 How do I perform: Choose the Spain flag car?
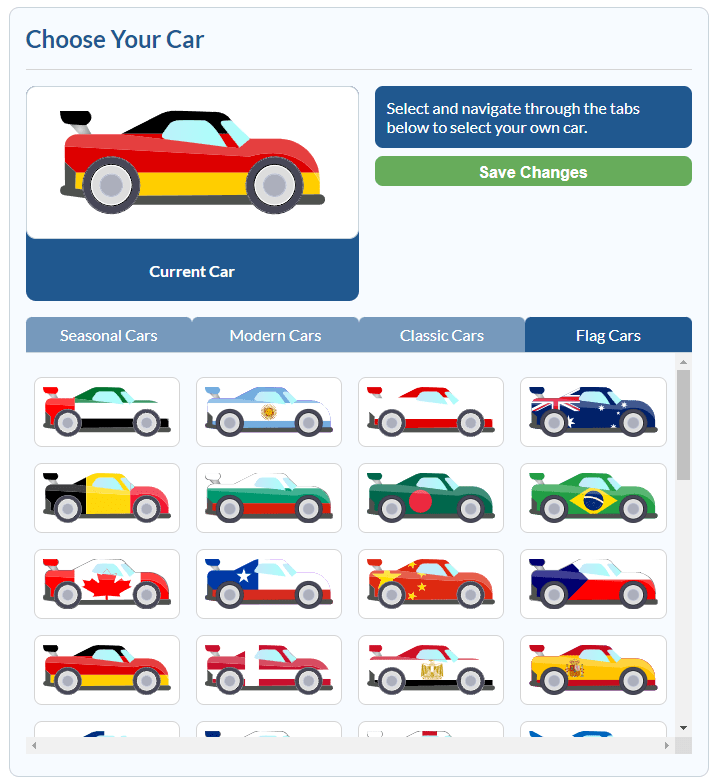click(593, 670)
